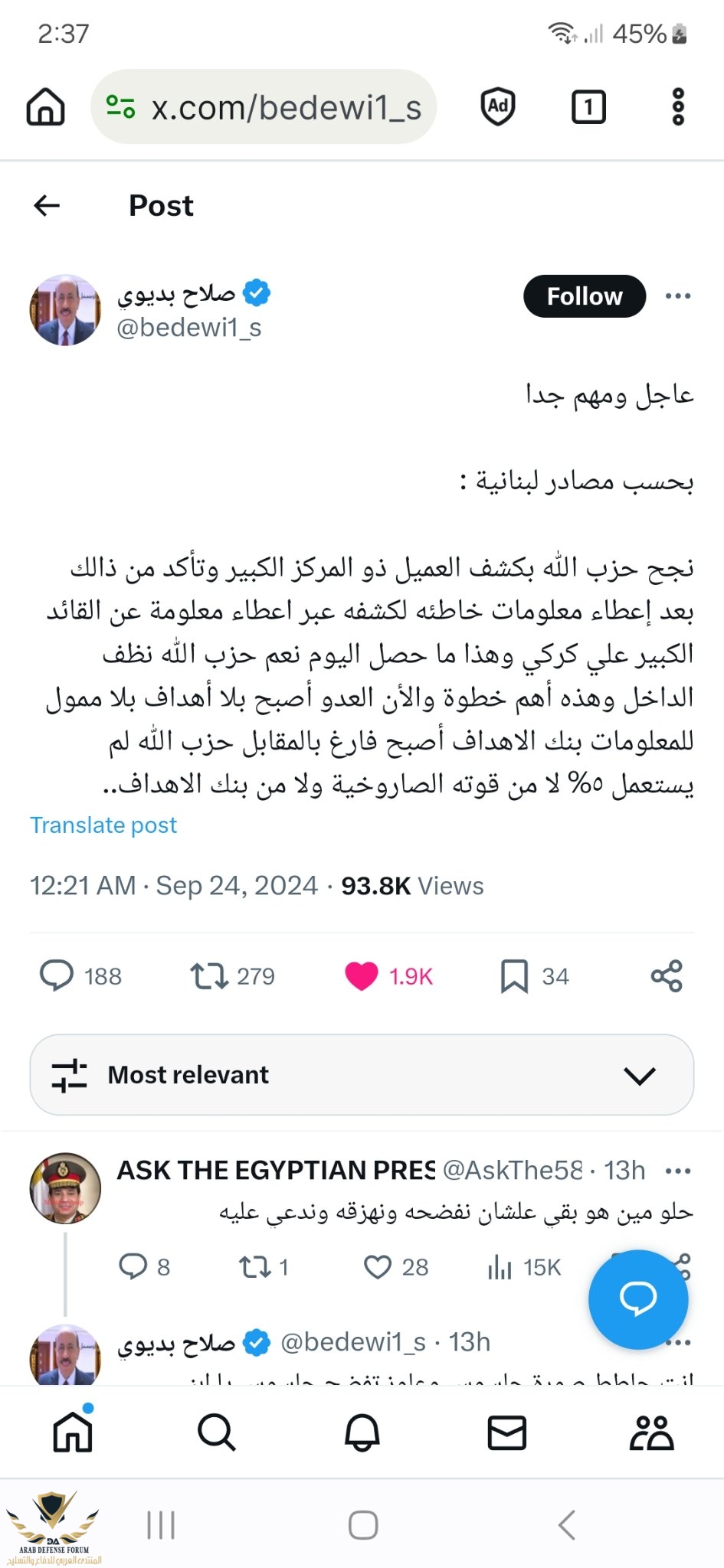Image resolution: width=724 pixels, height=1568 pixels.
Task: Tap the floating reply compose button
Action: (637, 1299)
